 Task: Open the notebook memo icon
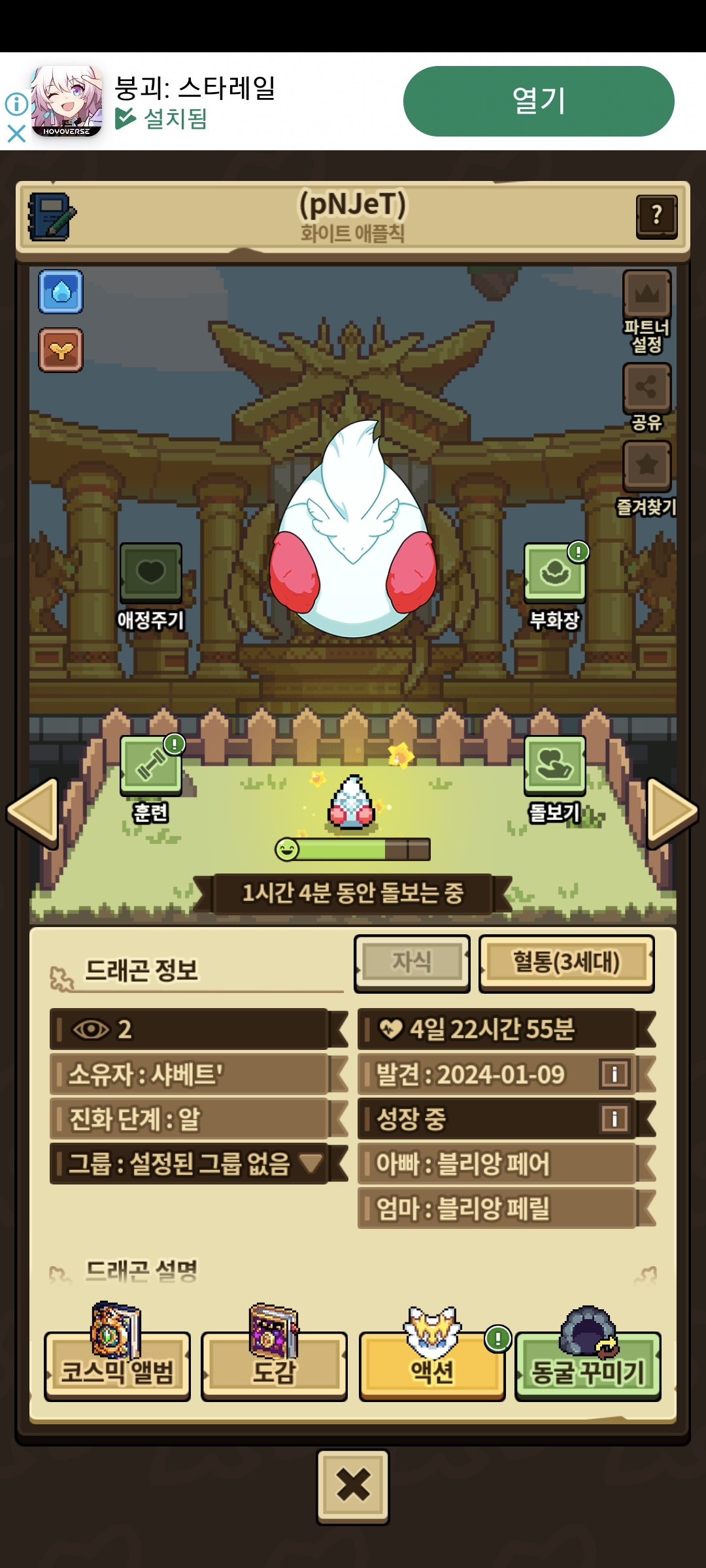click(x=52, y=216)
